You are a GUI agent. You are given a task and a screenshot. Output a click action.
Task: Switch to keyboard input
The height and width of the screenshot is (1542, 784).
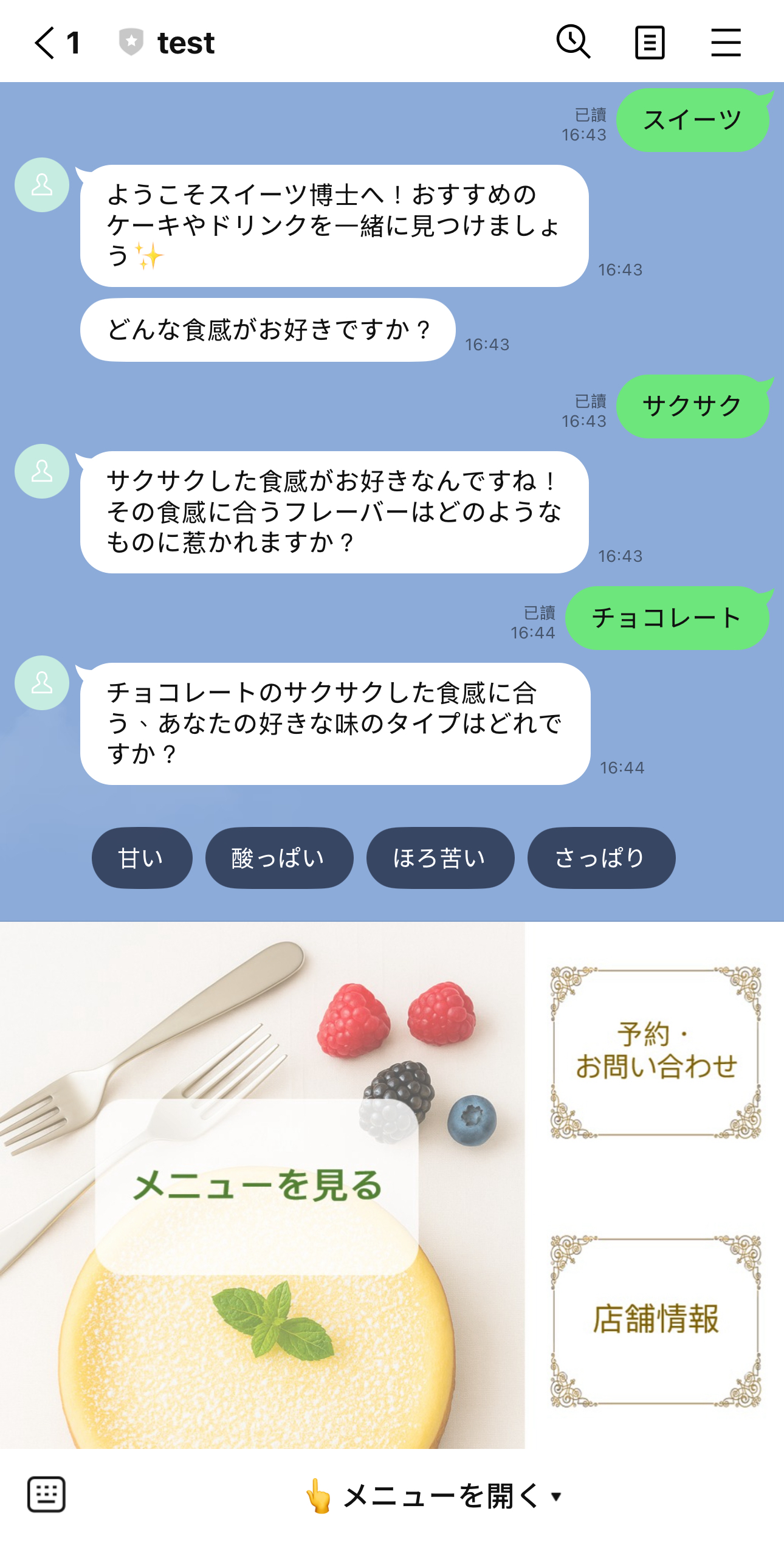pos(46,1494)
